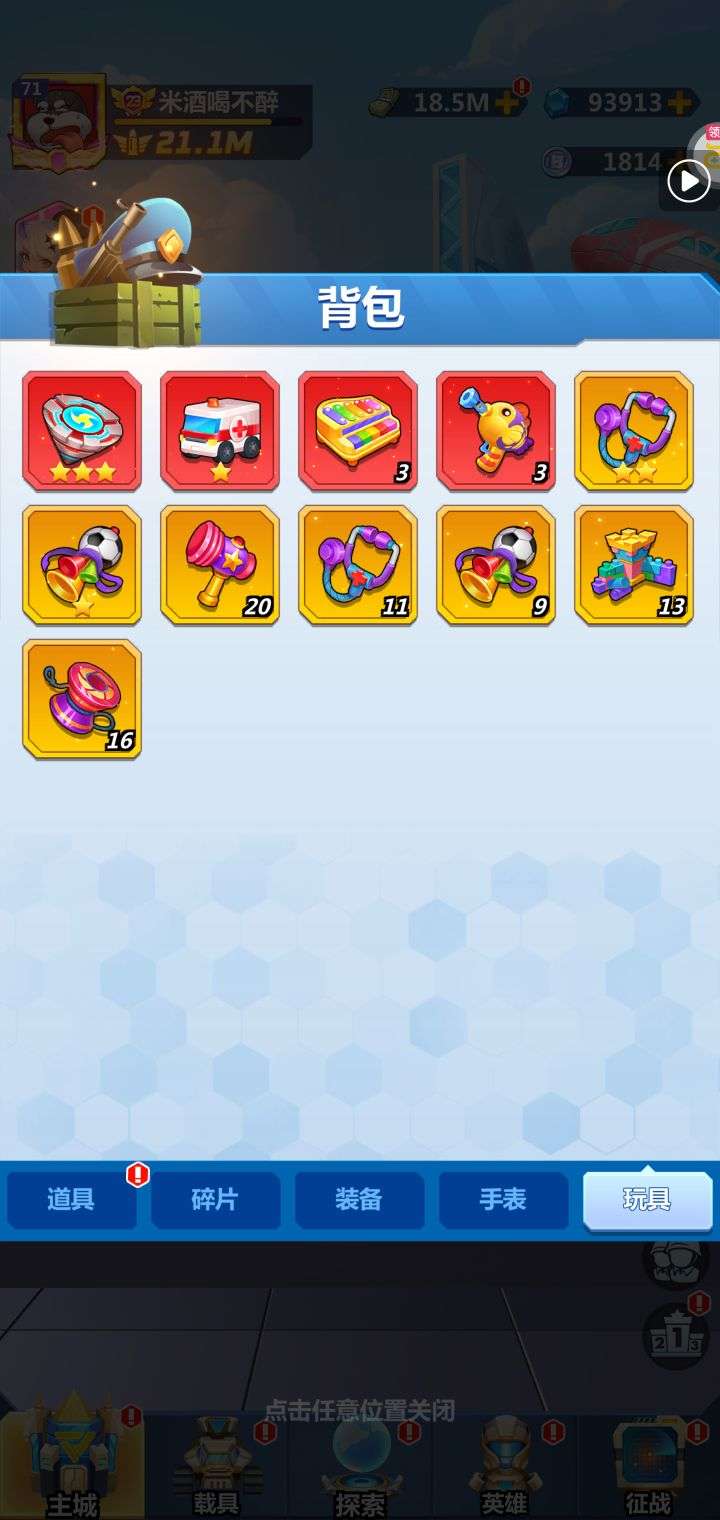Select the ambulance toy item

pos(220,431)
